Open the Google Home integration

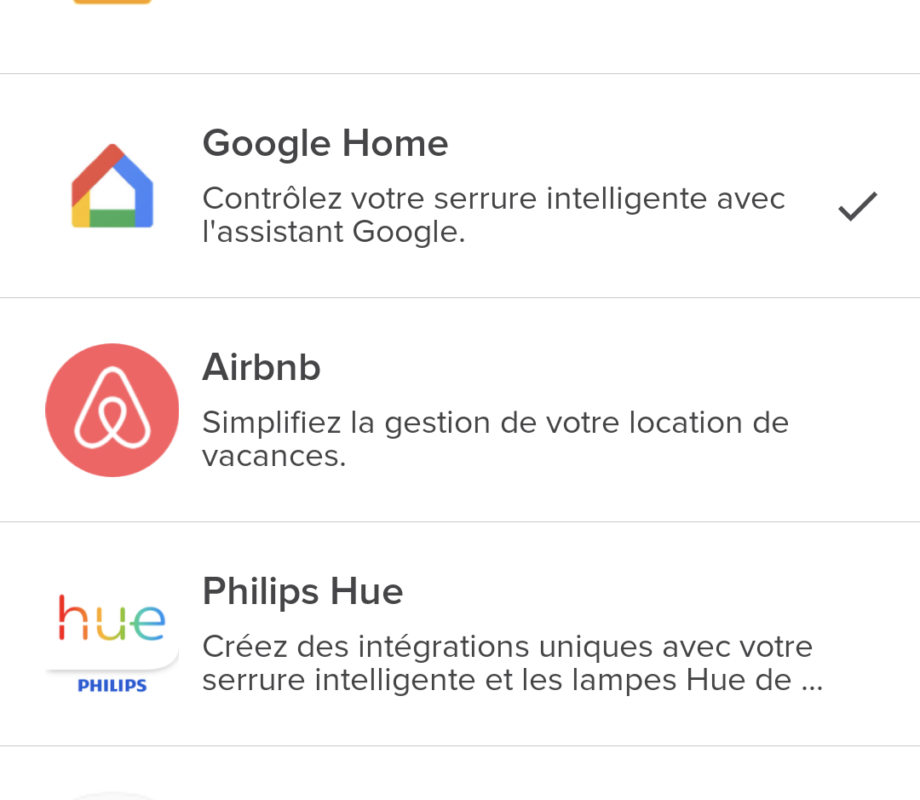point(460,187)
